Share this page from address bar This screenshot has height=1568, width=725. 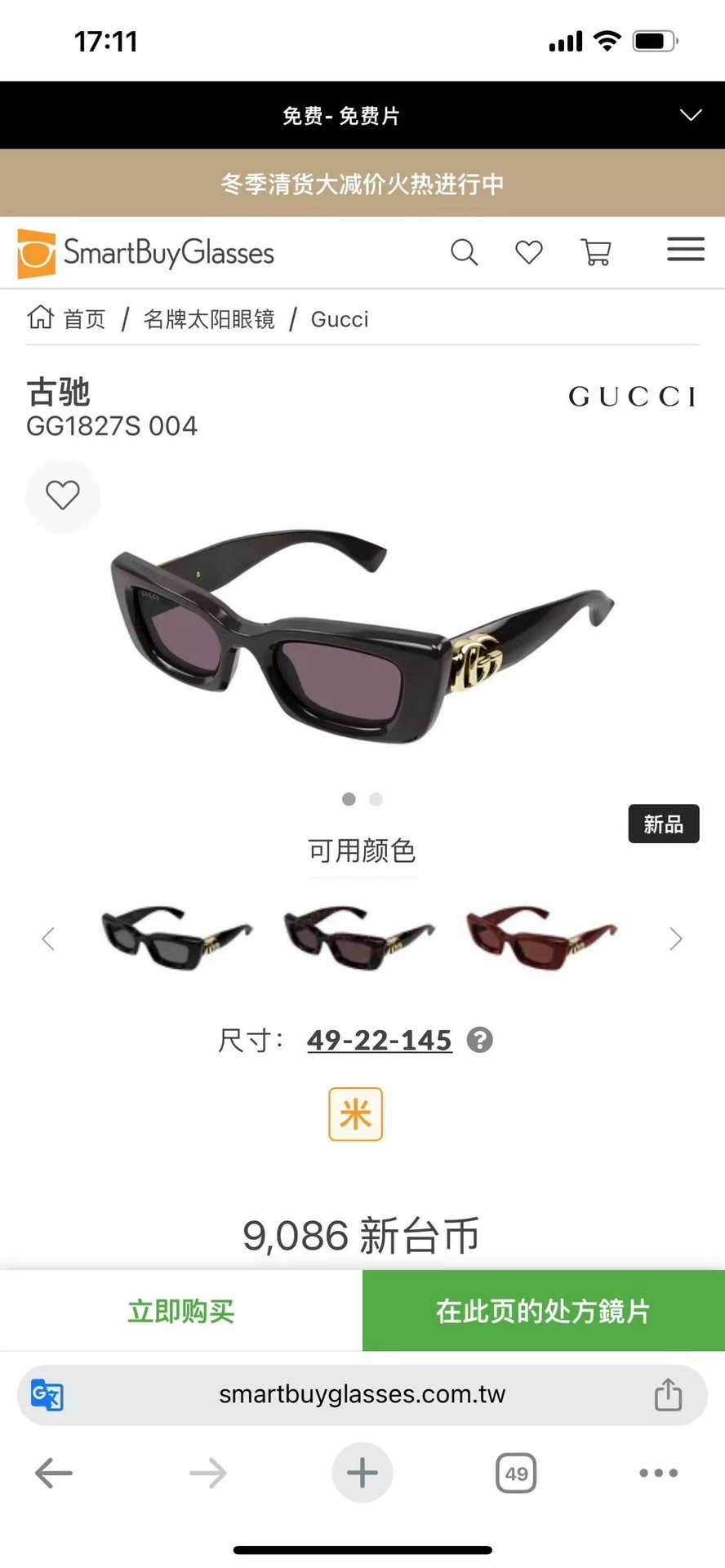(x=668, y=1395)
